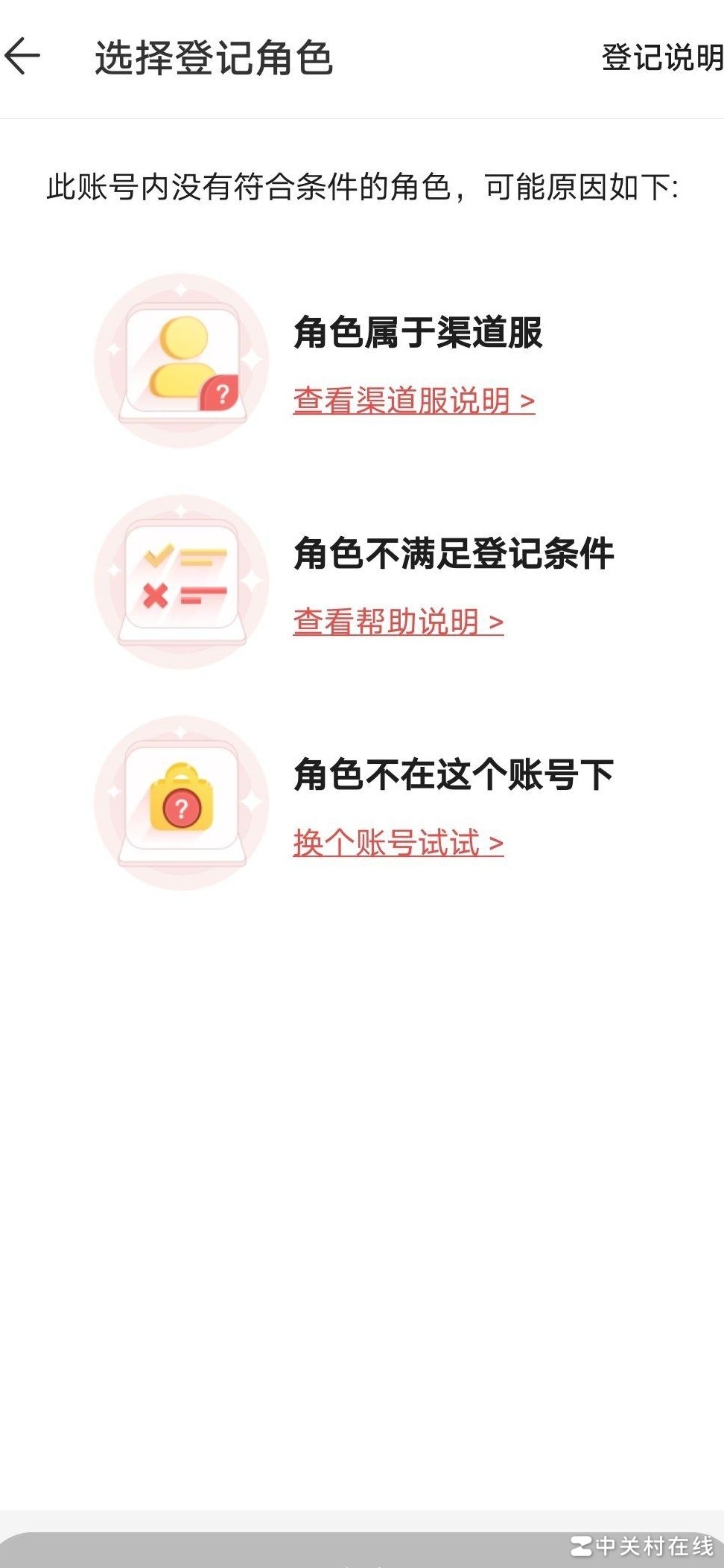724x1568 pixels.
Task: Click the checklist icon beside 角色不满足登记条件
Action: [181, 583]
